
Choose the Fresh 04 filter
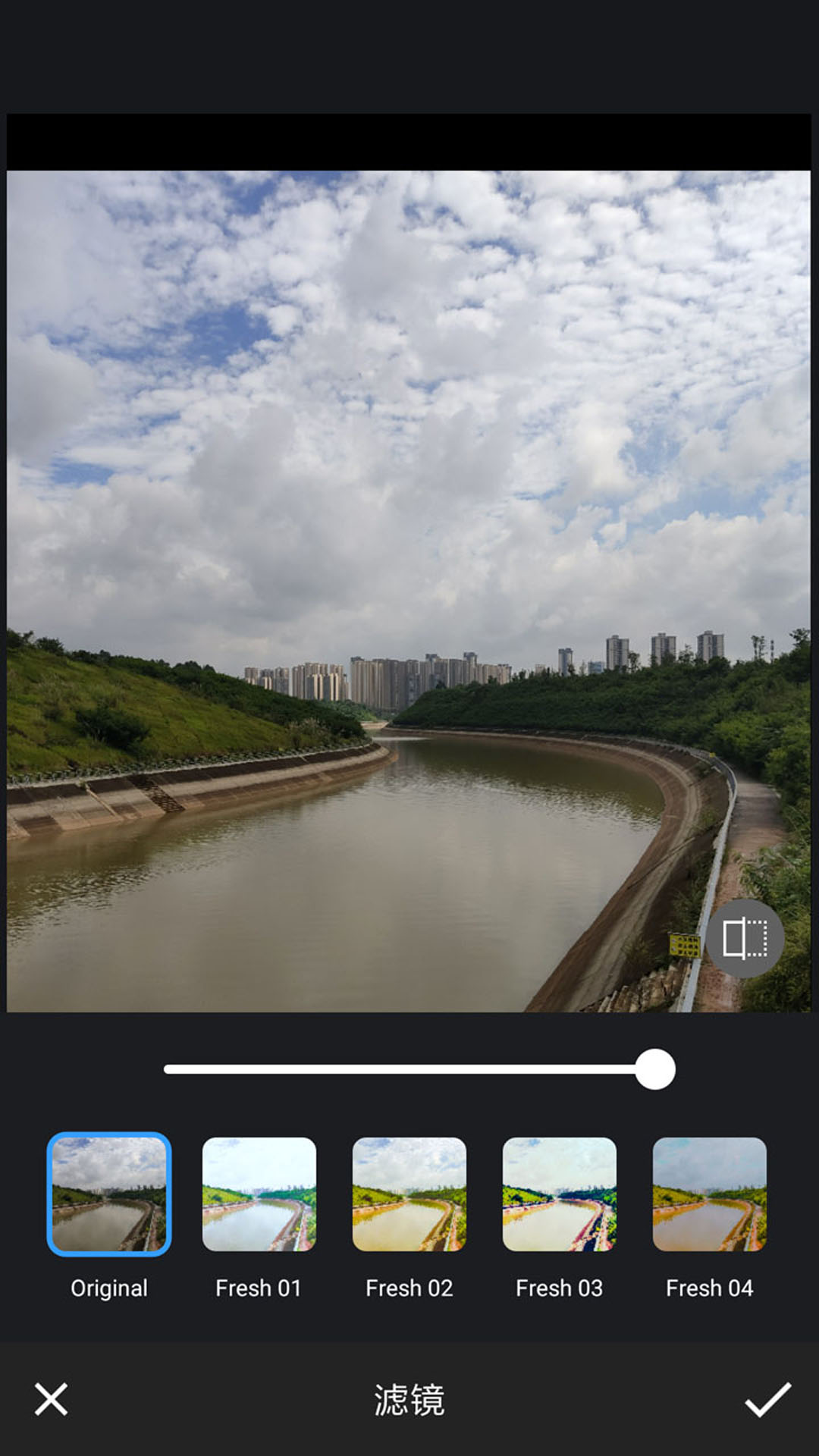[x=710, y=1194]
